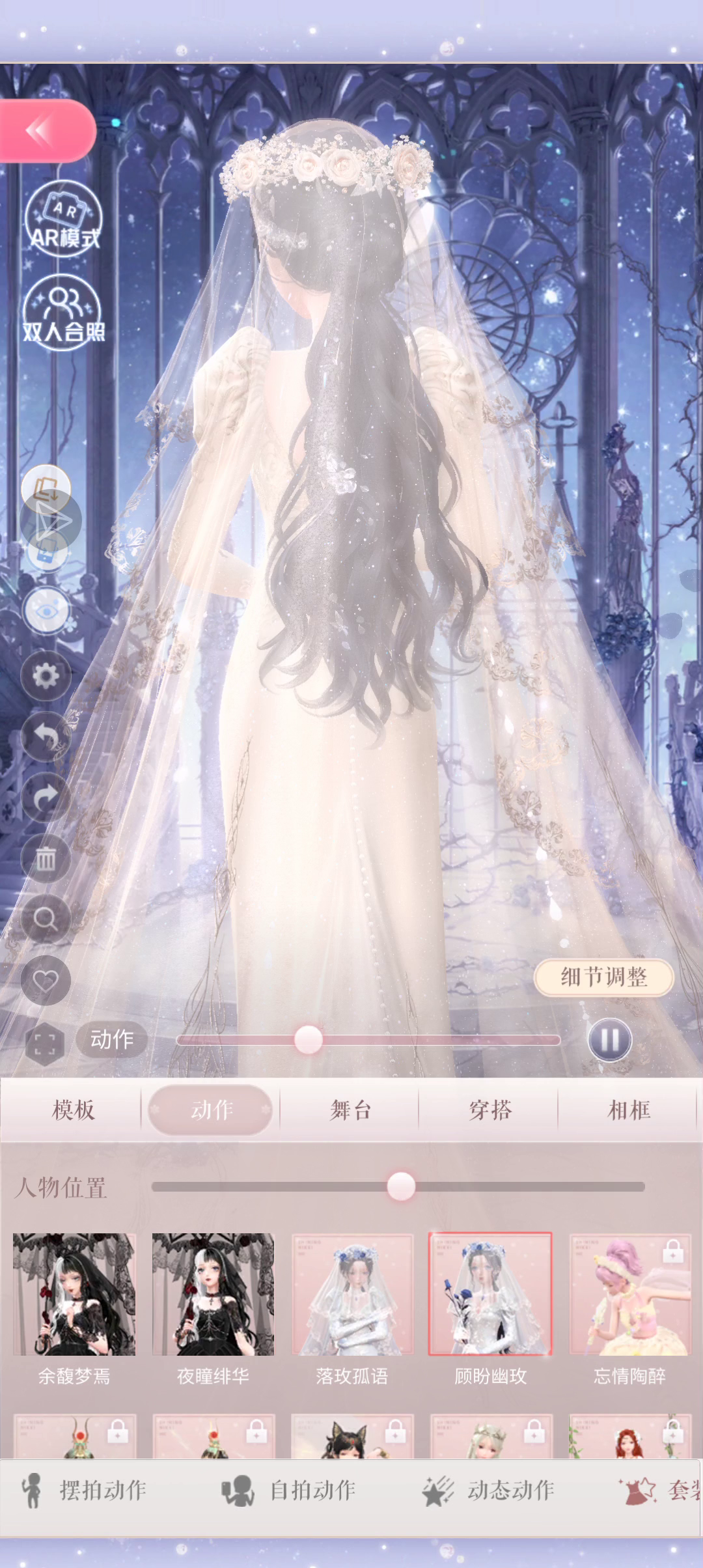Viewport: 703px width, 1568px height.
Task: Tap the pink back arrow button
Action: click(x=47, y=131)
